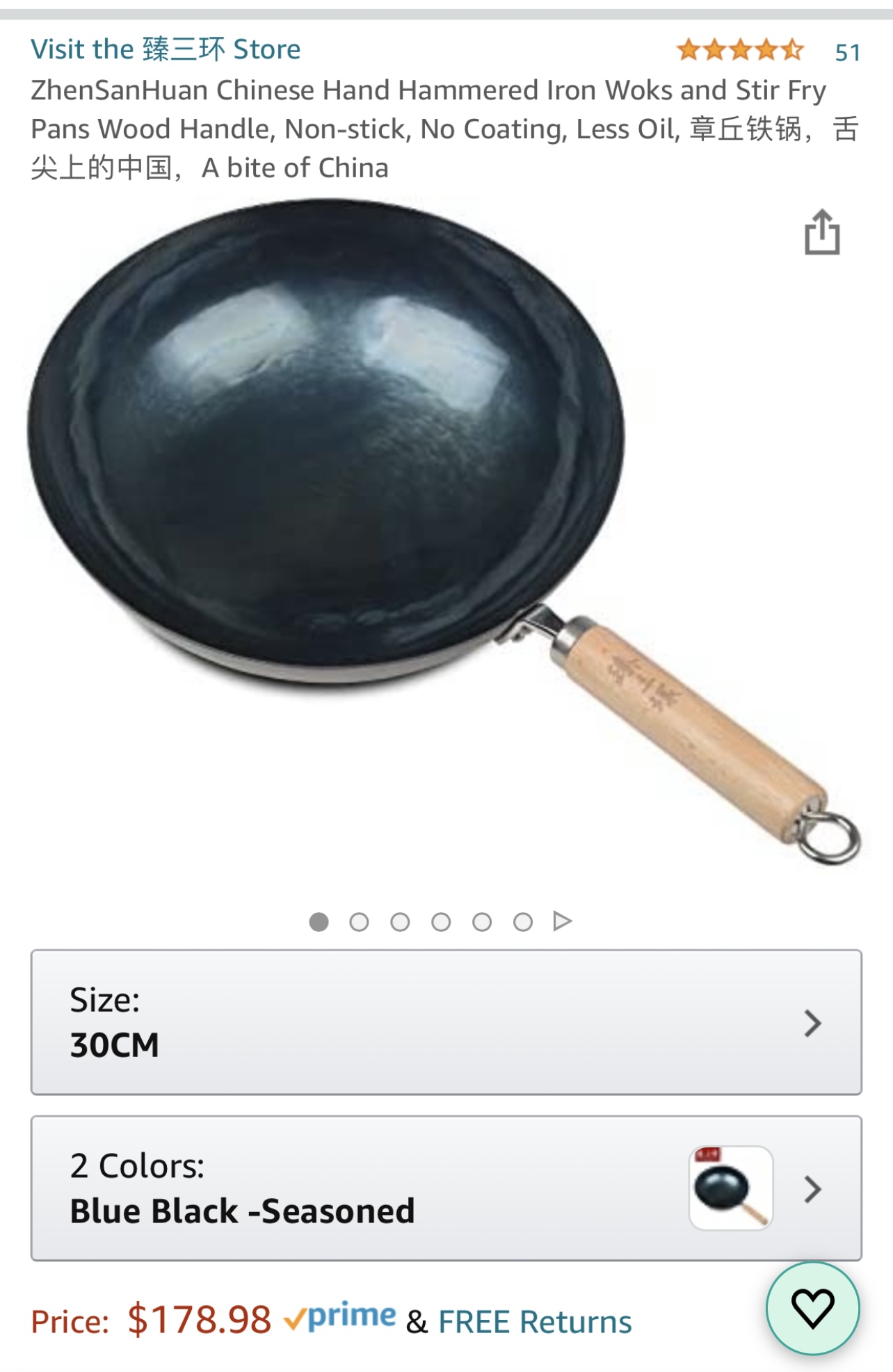Open the 51 customer ratings
Image resolution: width=893 pixels, height=1372 pixels.
(847, 52)
